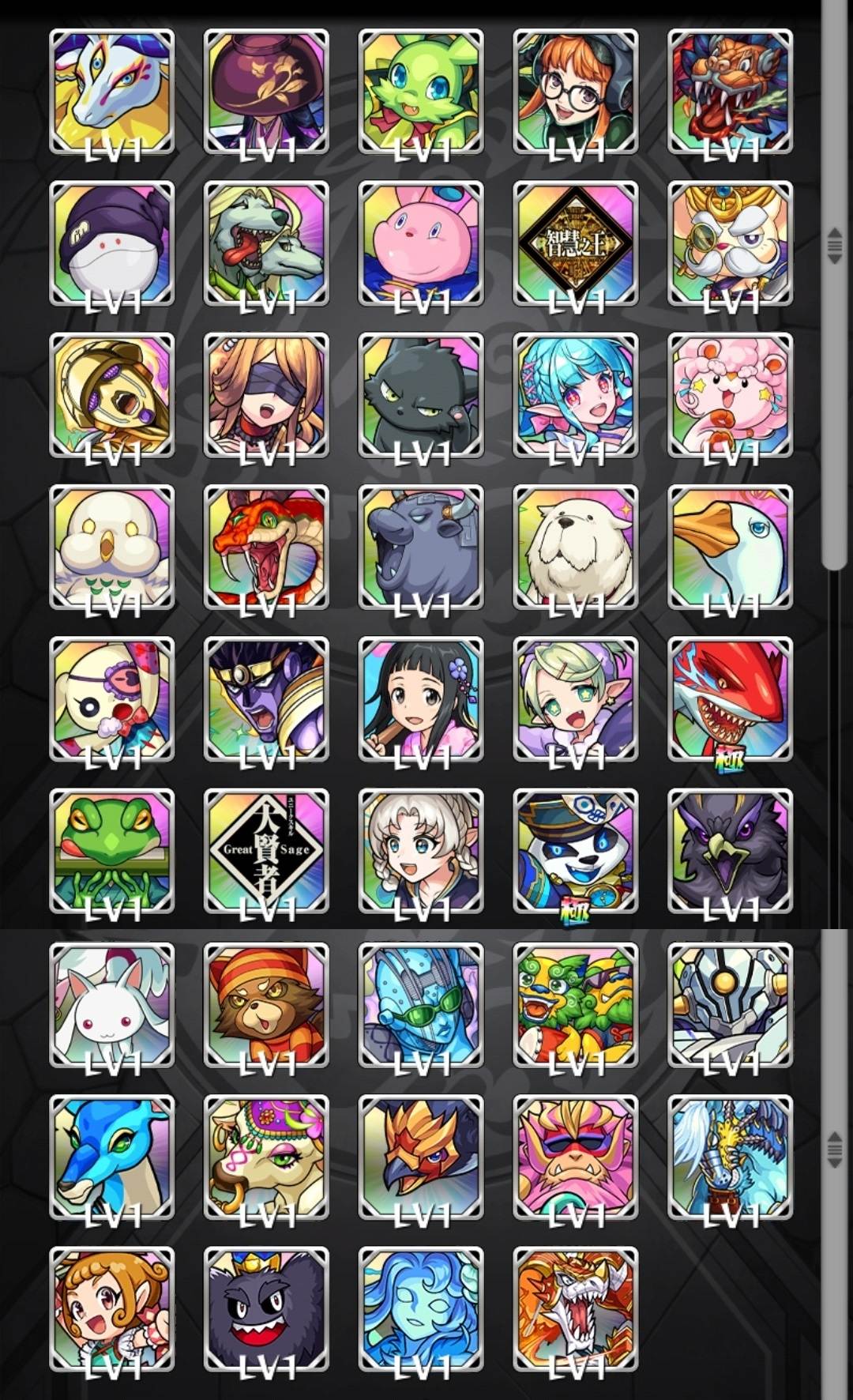Open the green frog monster

pos(111,850)
